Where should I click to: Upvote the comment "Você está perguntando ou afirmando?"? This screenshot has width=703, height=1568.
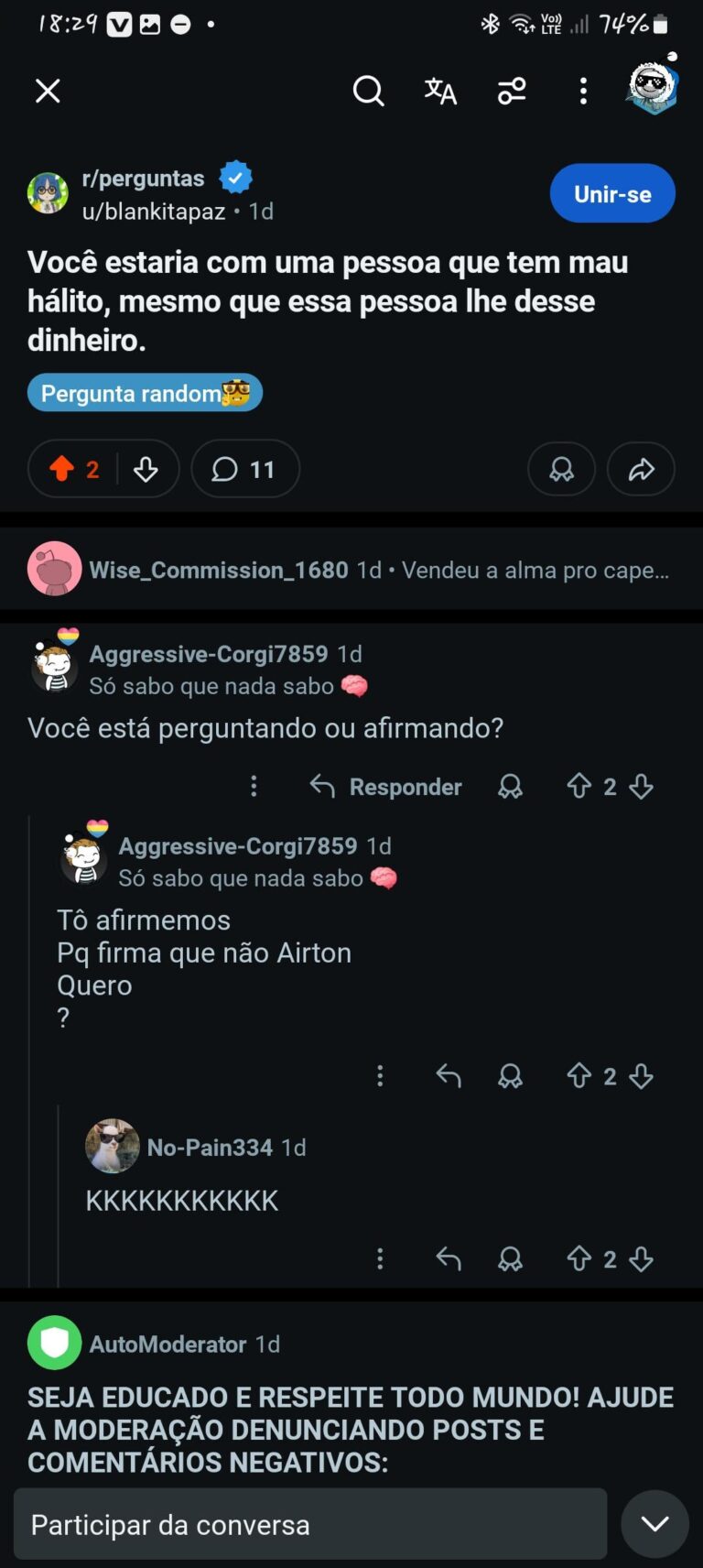579,786
